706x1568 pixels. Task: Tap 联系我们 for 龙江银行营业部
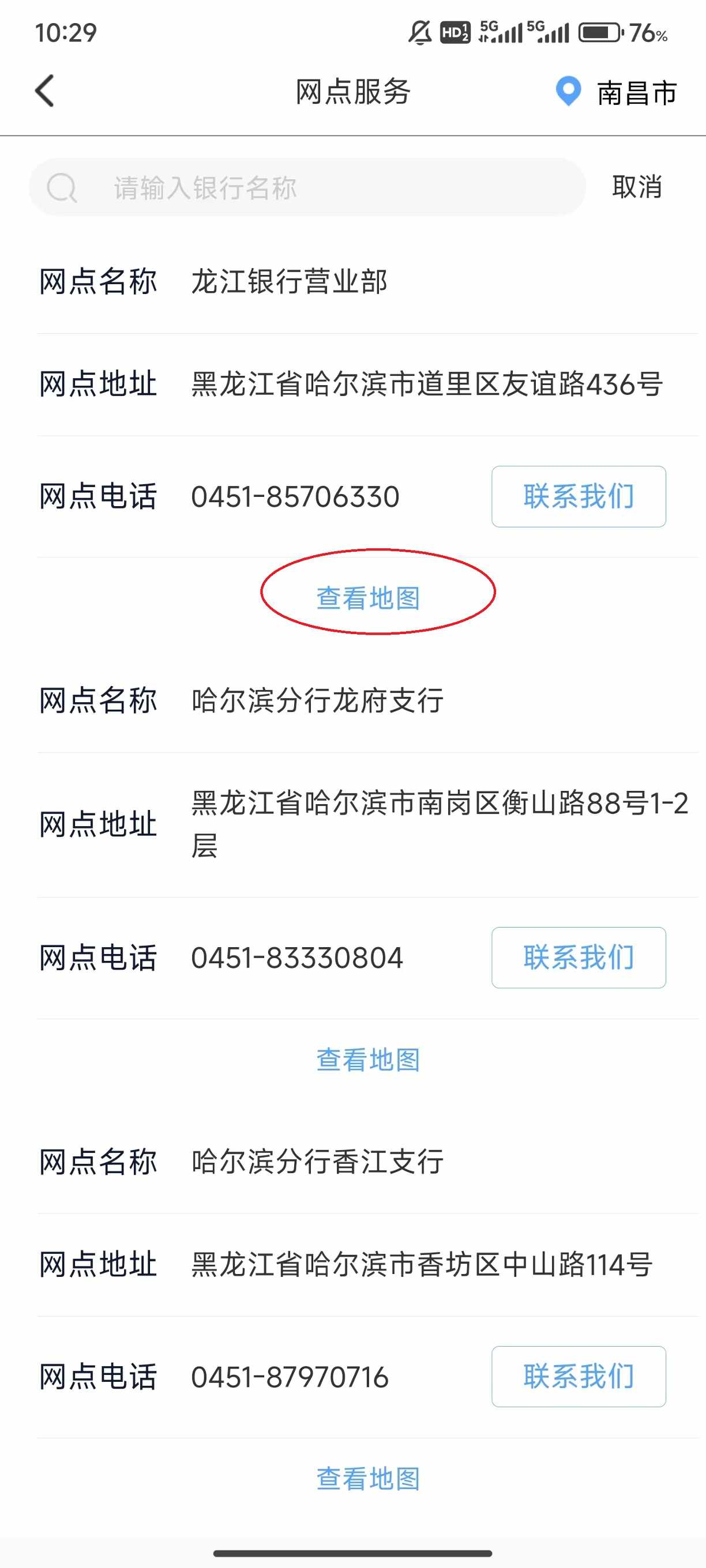pos(578,497)
